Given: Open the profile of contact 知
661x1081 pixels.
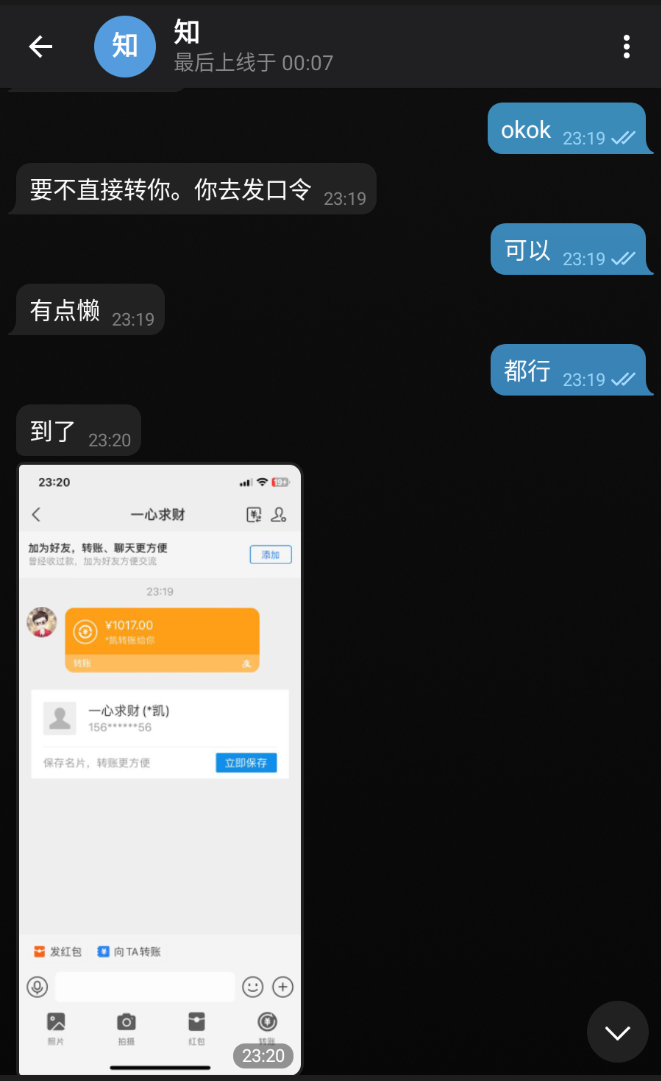Looking at the screenshot, I should point(125,46).
